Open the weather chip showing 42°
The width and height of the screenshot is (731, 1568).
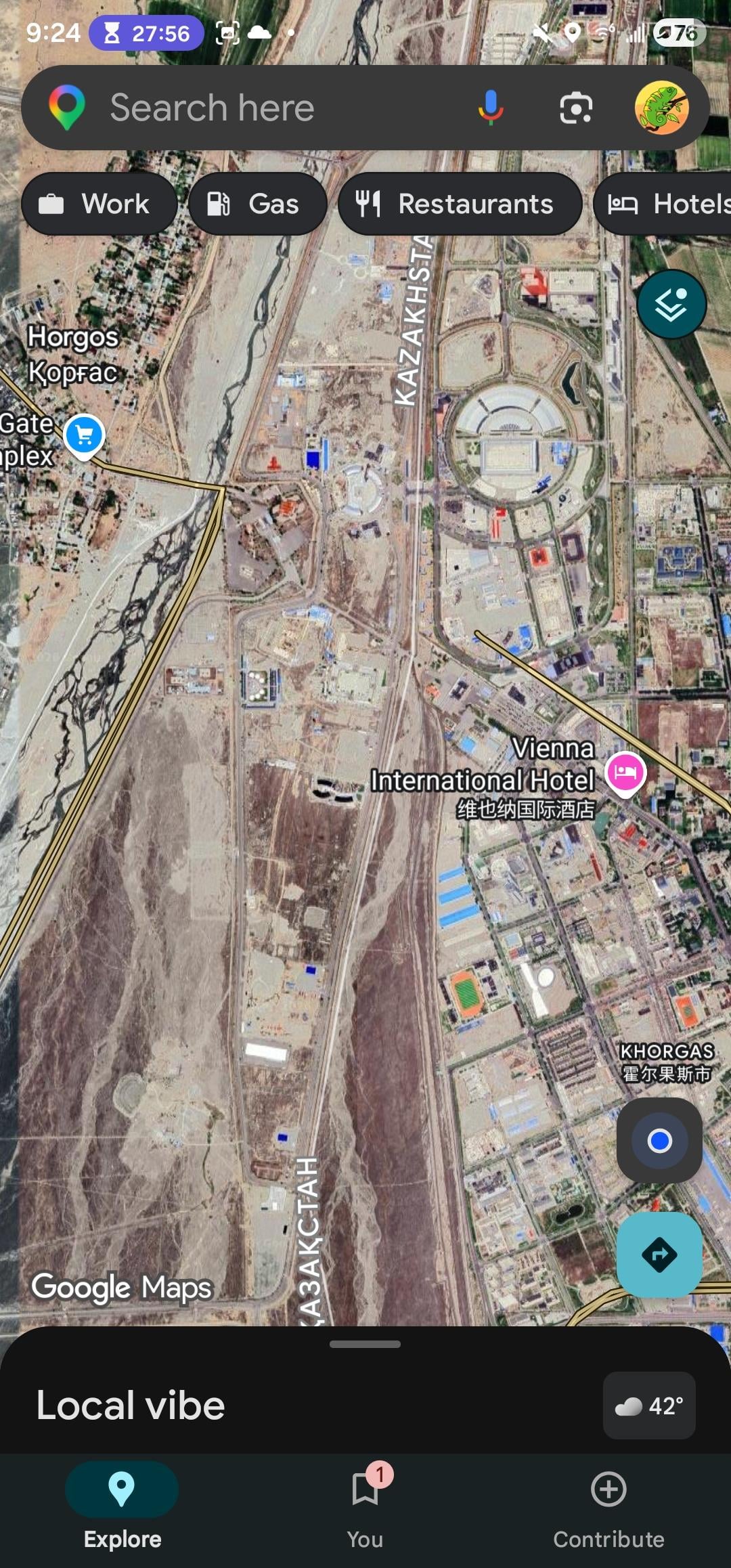[x=649, y=1406]
